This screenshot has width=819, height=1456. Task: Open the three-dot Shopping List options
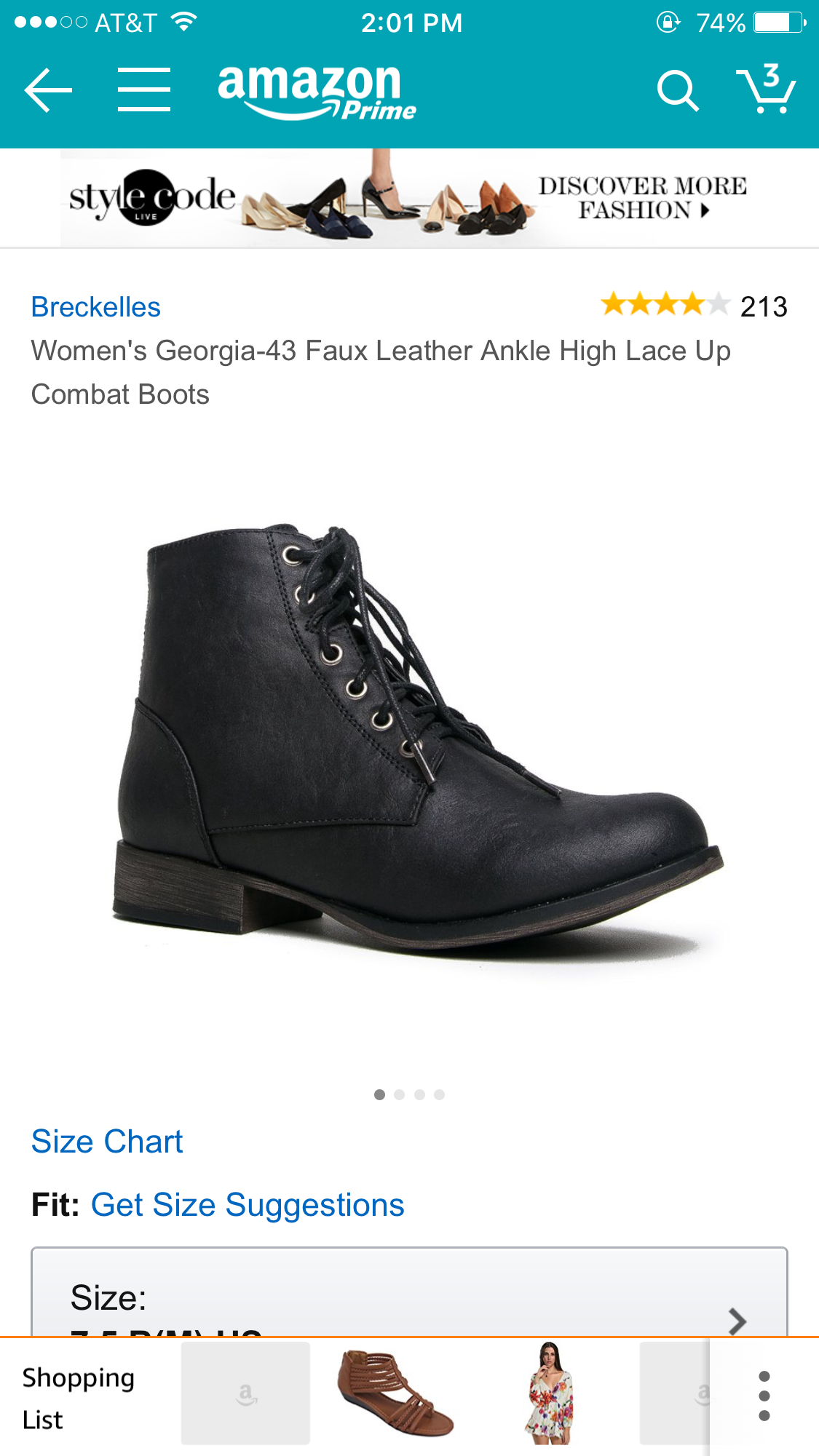tap(764, 1396)
